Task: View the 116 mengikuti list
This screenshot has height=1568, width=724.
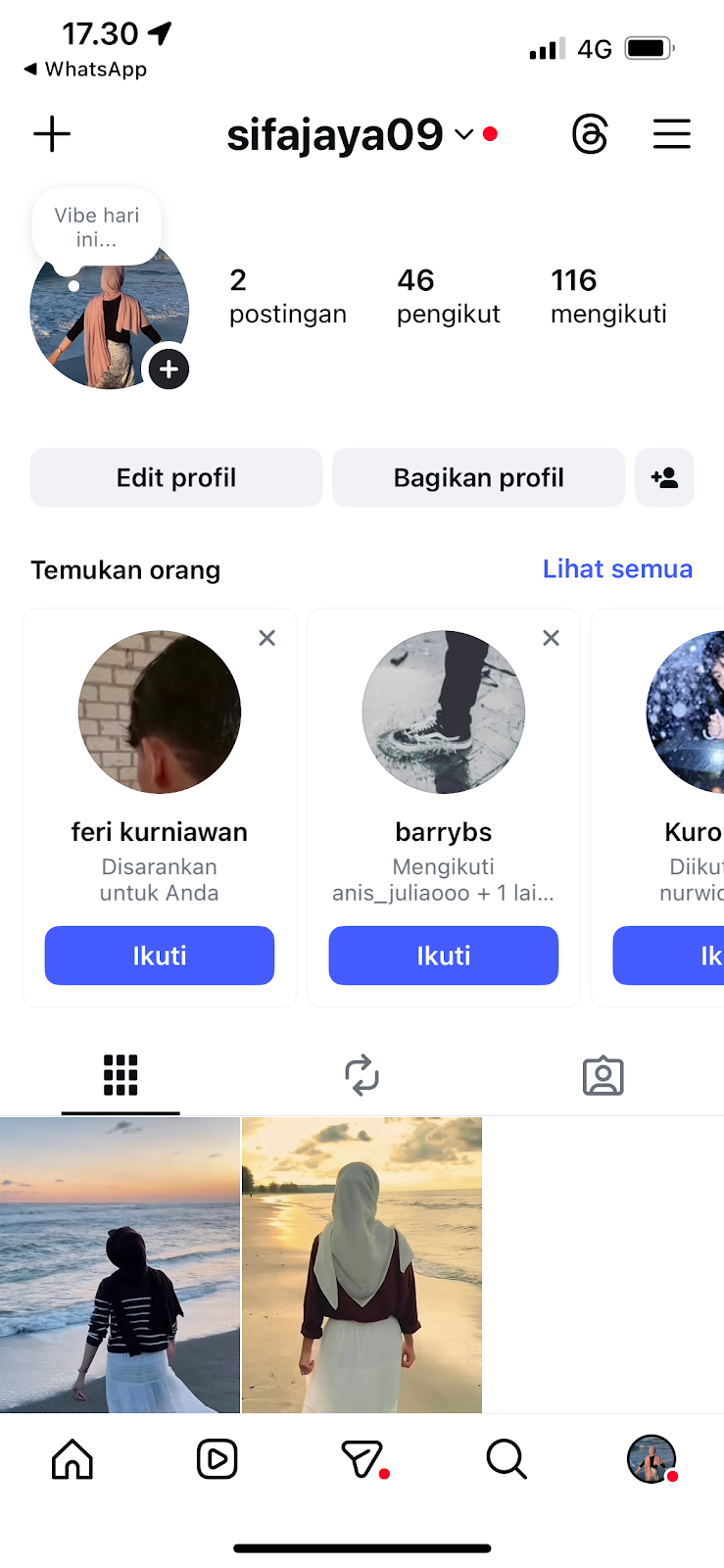Action: pos(608,297)
